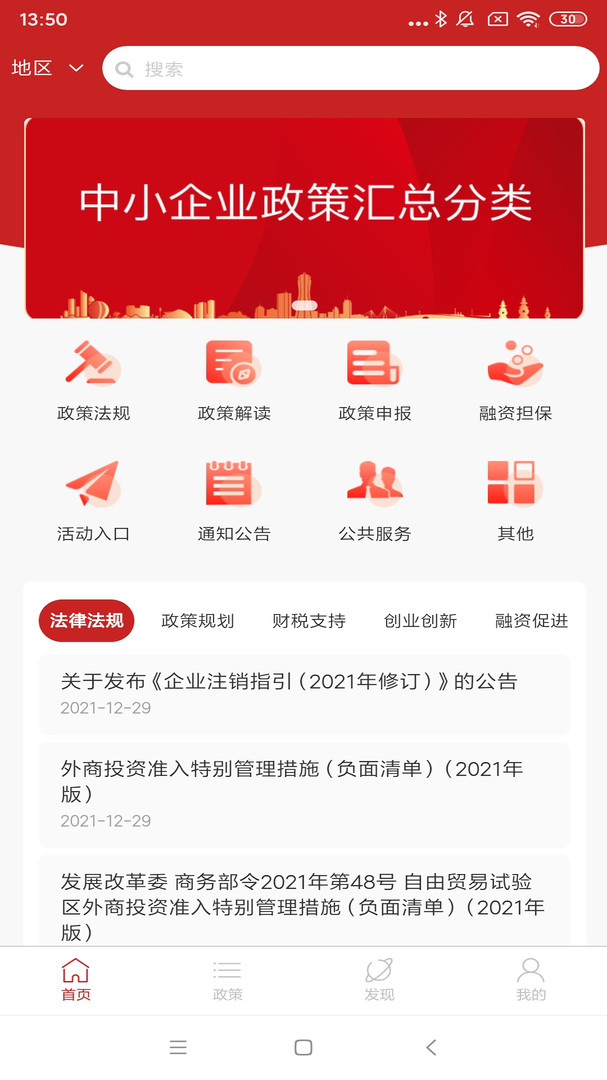Select the 融资促进 tab
This screenshot has width=607, height=1080.
[x=531, y=621]
